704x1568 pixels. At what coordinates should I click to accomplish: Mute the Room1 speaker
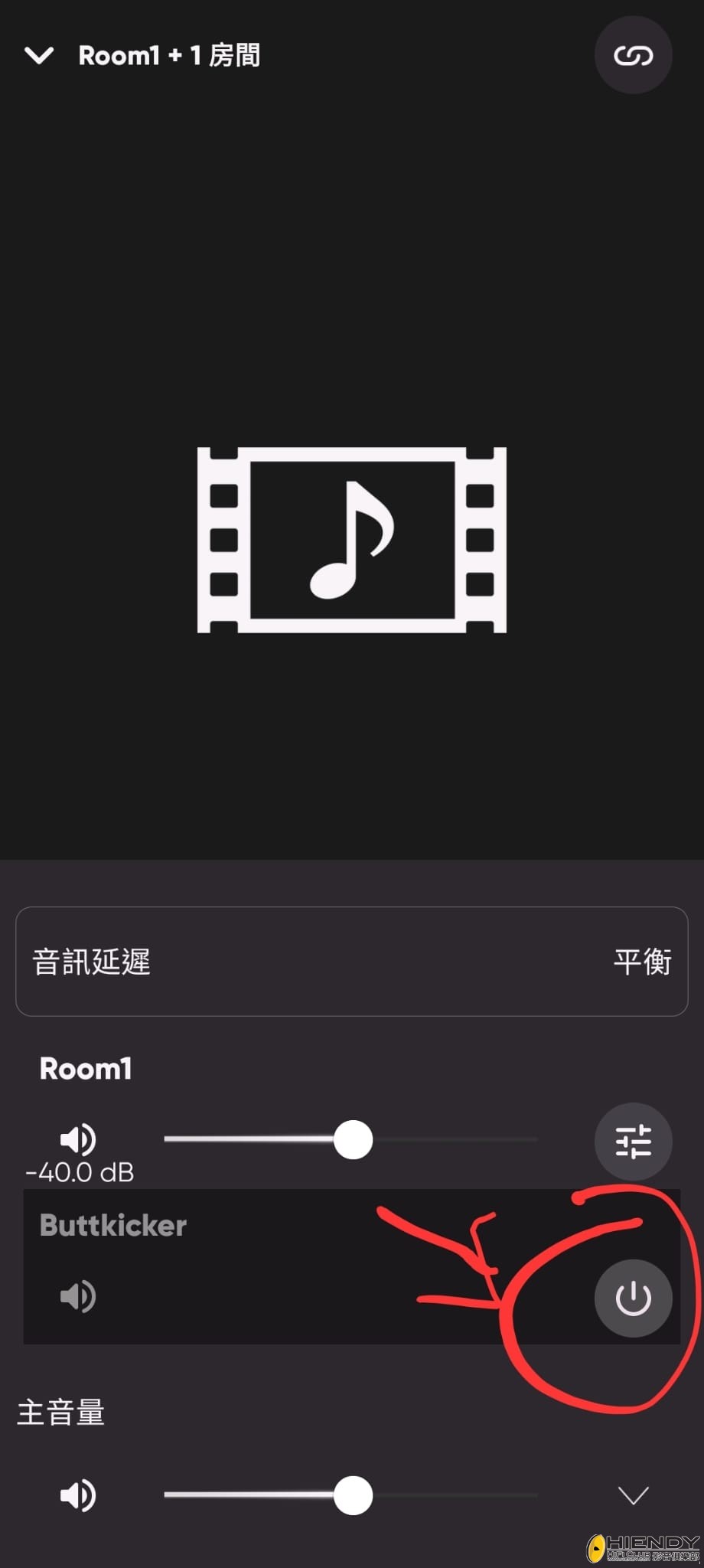click(x=78, y=1139)
